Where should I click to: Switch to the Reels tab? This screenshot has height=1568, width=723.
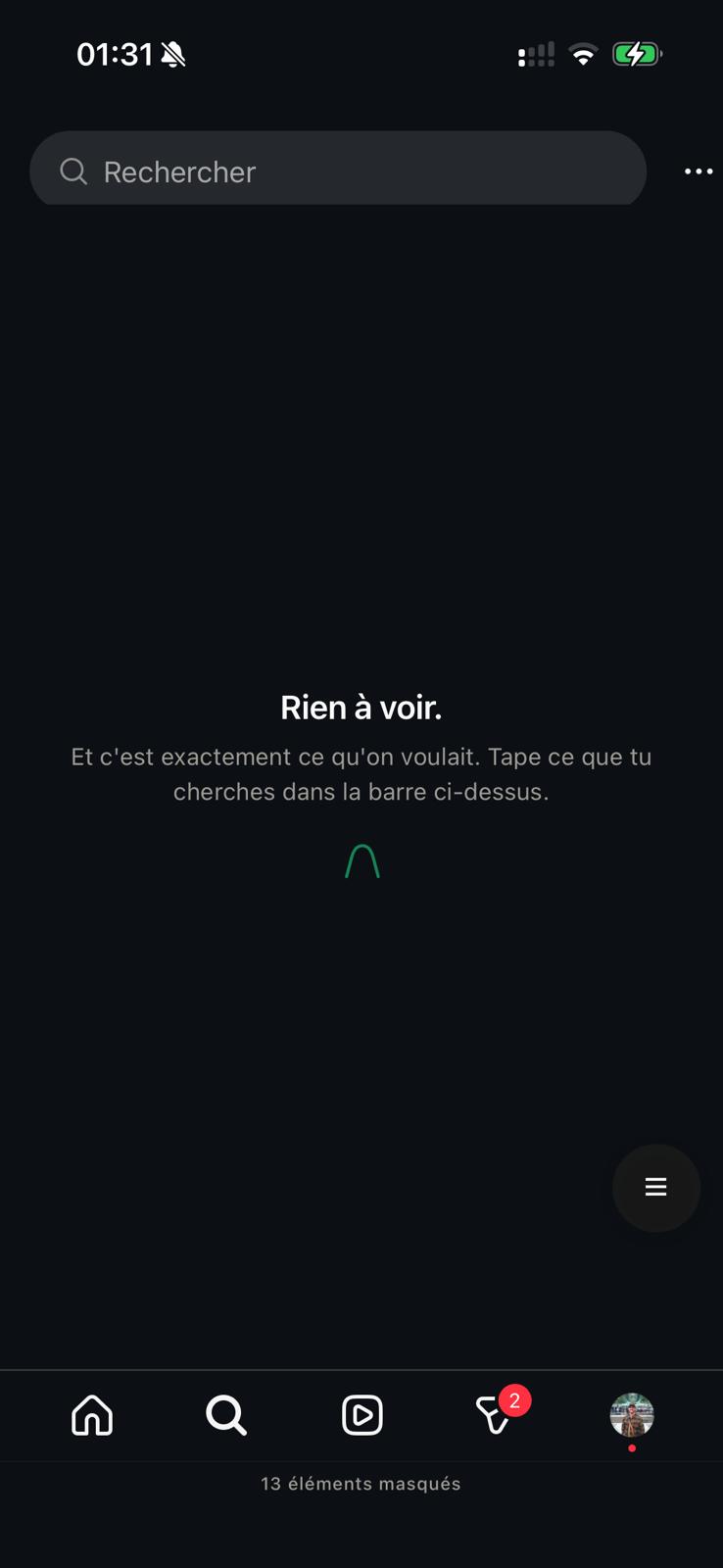(x=361, y=1415)
